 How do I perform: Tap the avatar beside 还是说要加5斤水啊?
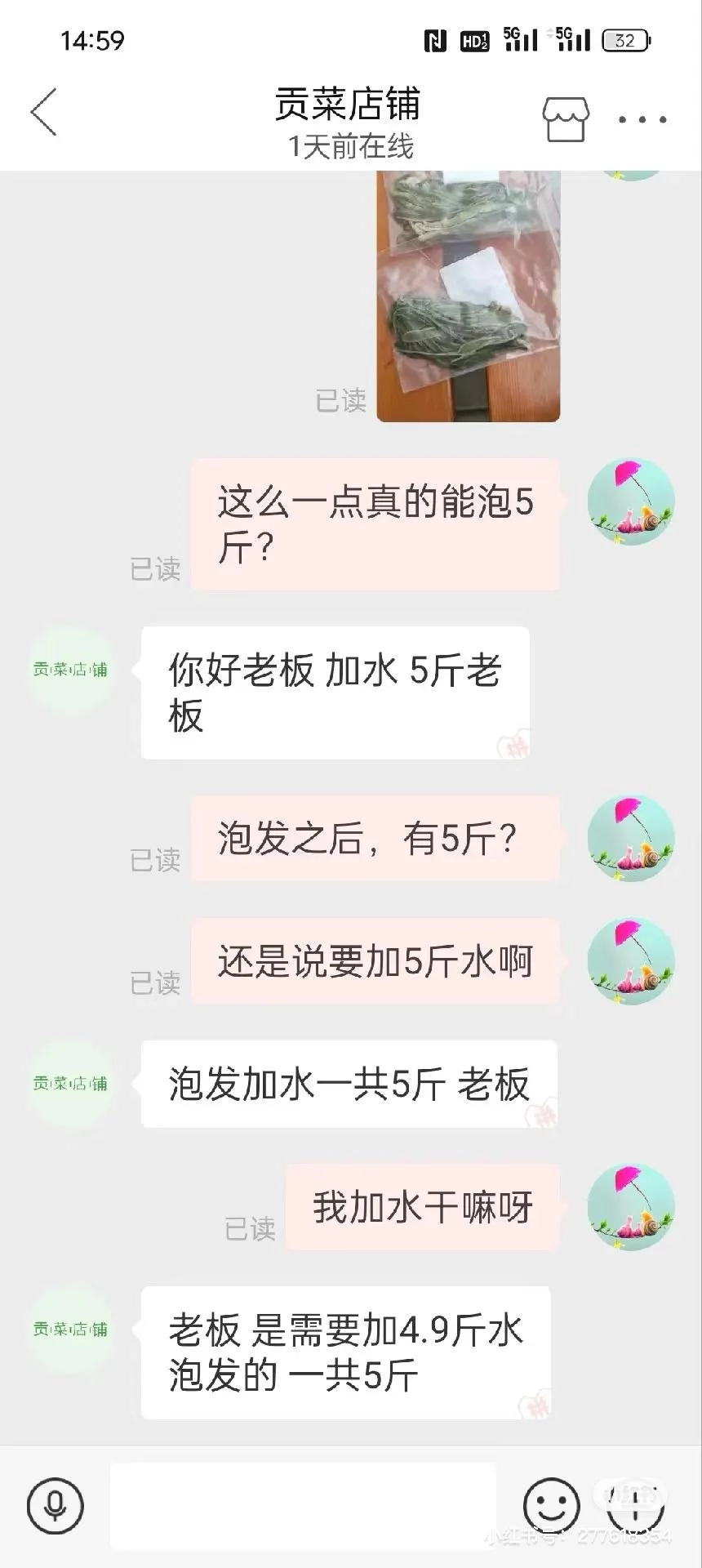coord(631,962)
